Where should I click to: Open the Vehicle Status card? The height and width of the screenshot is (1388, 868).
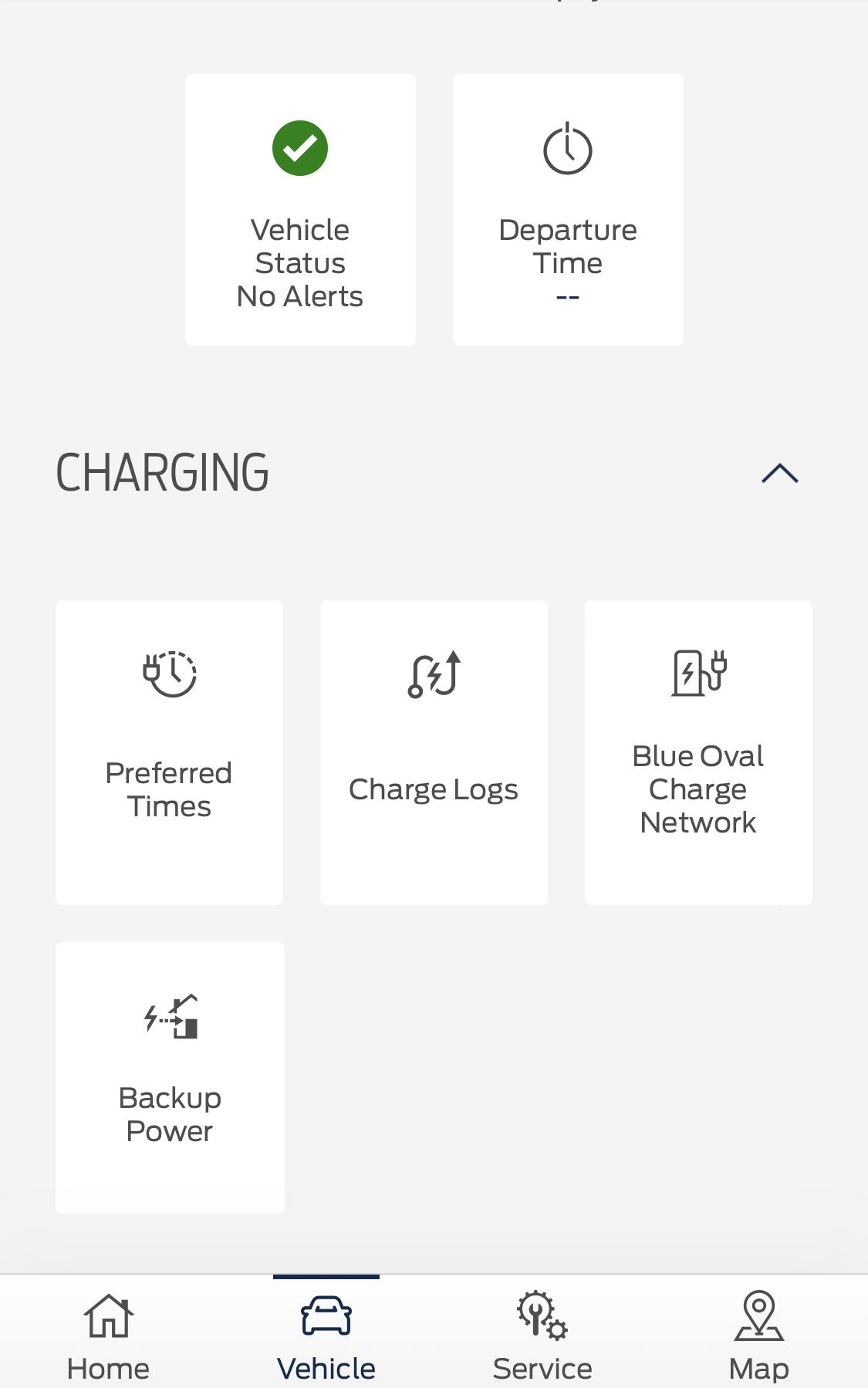tap(300, 210)
